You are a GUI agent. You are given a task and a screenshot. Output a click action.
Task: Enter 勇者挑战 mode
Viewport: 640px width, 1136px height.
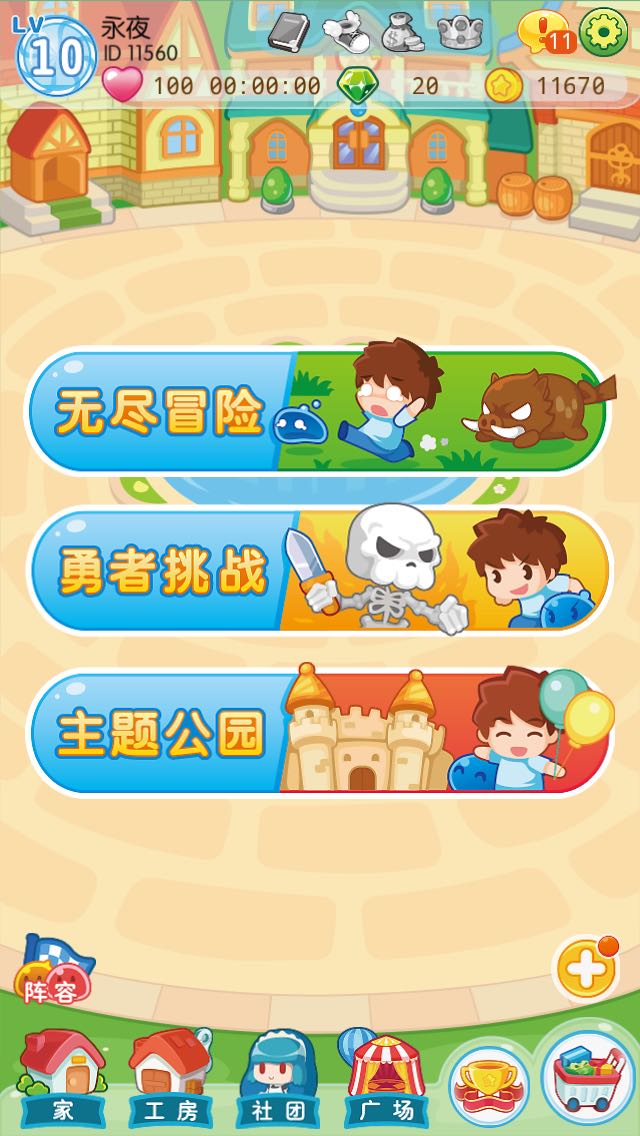coord(318,572)
